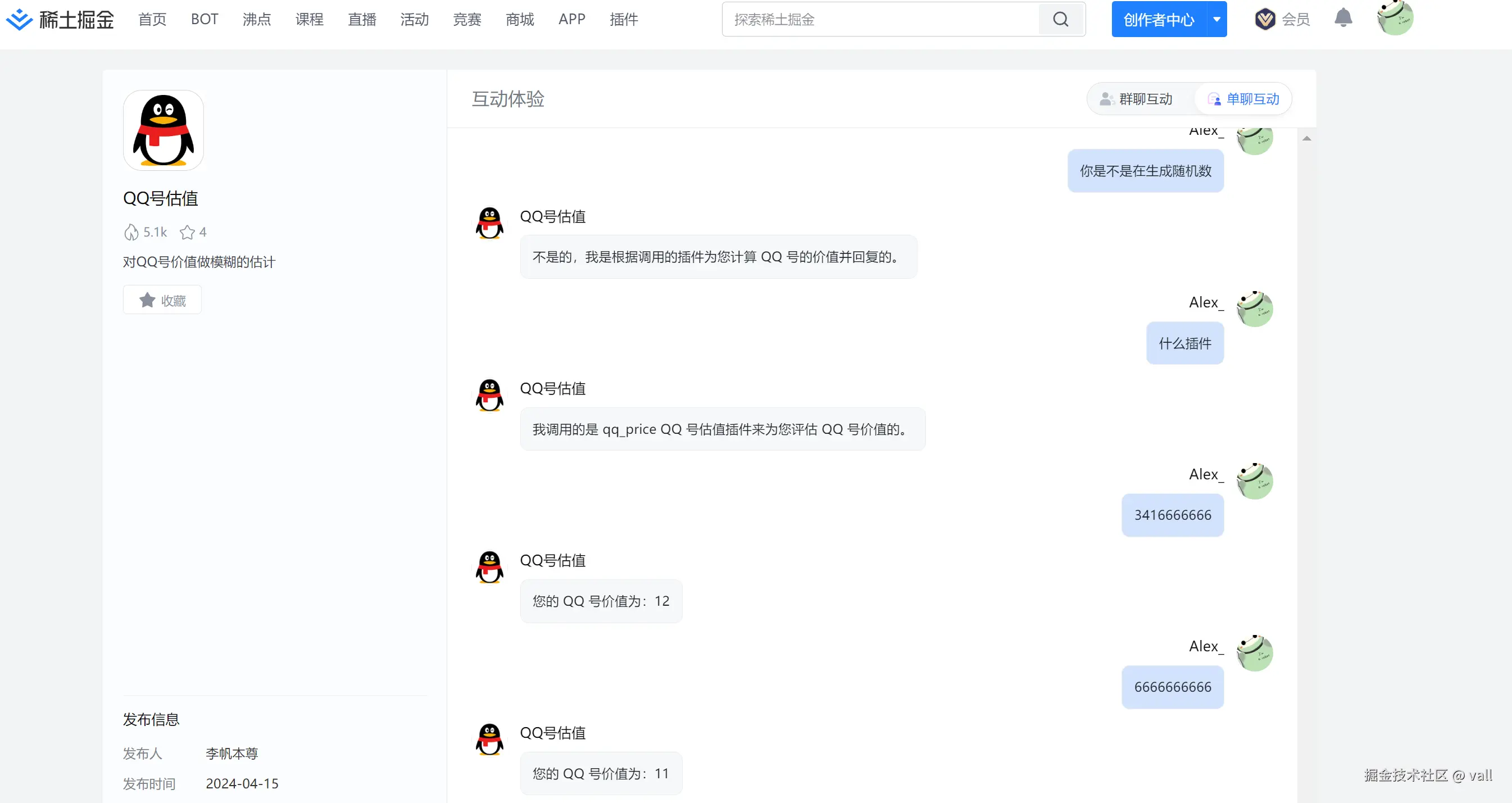
Task: Open the notifications bell
Action: (x=1343, y=18)
